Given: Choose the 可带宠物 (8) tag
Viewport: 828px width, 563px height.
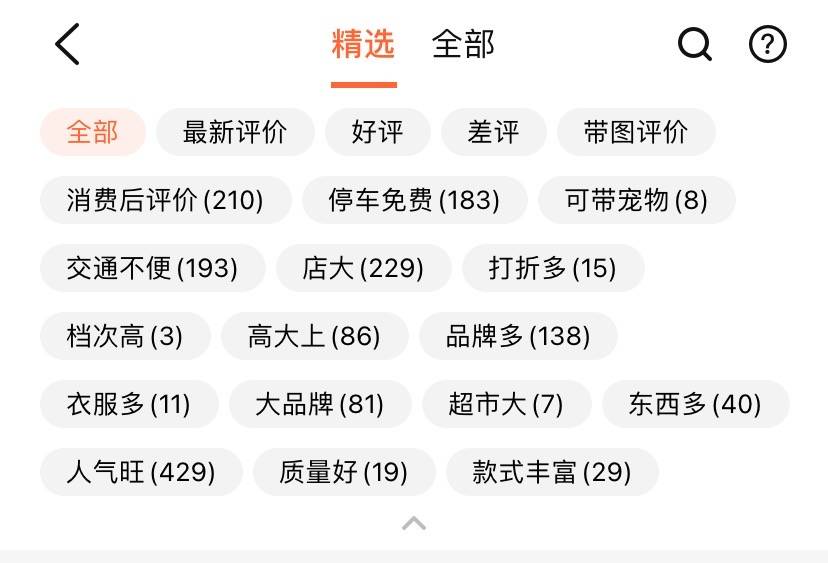Looking at the screenshot, I should pyautogui.click(x=636, y=200).
